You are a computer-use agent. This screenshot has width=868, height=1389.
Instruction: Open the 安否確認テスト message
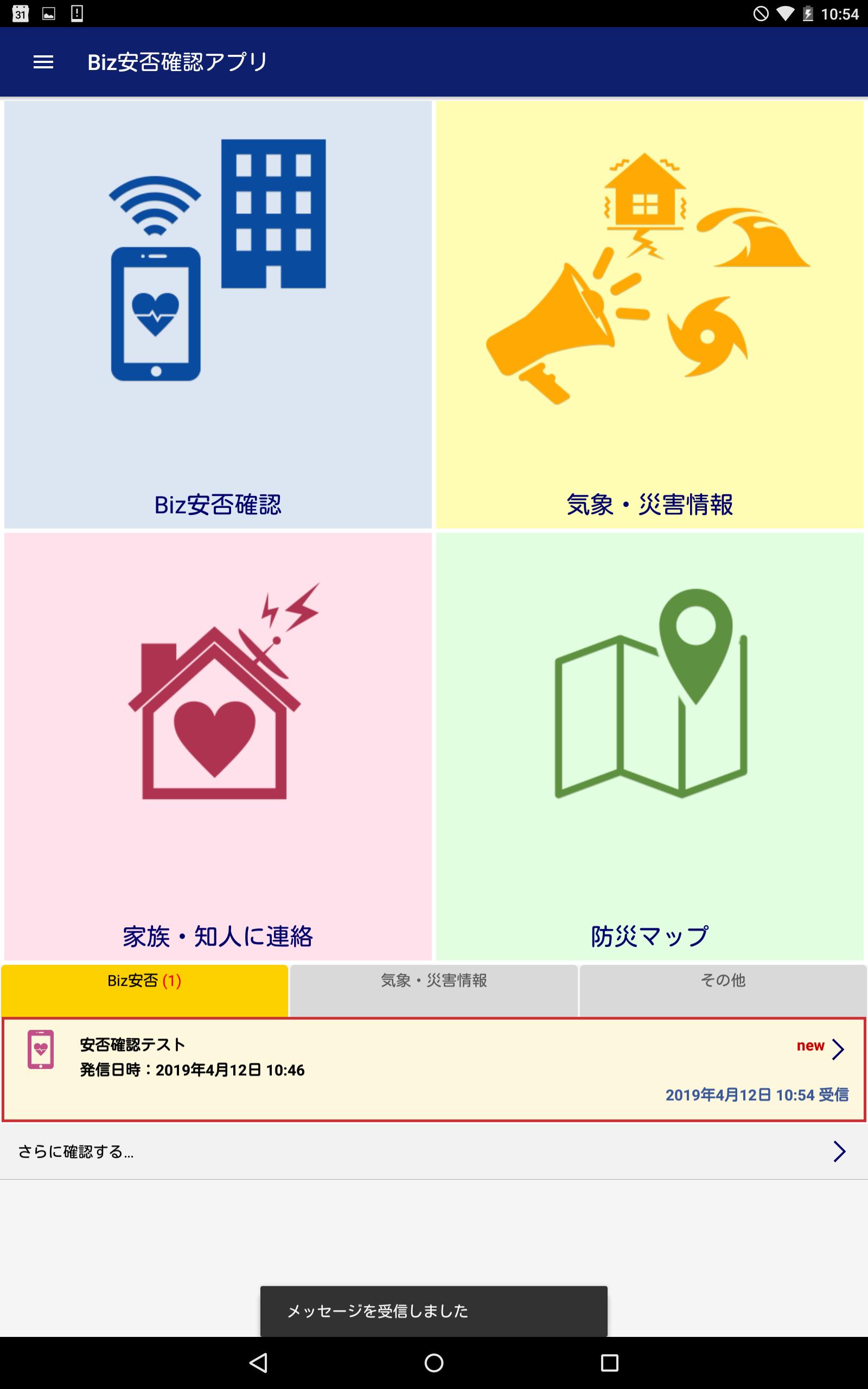pos(433,1069)
